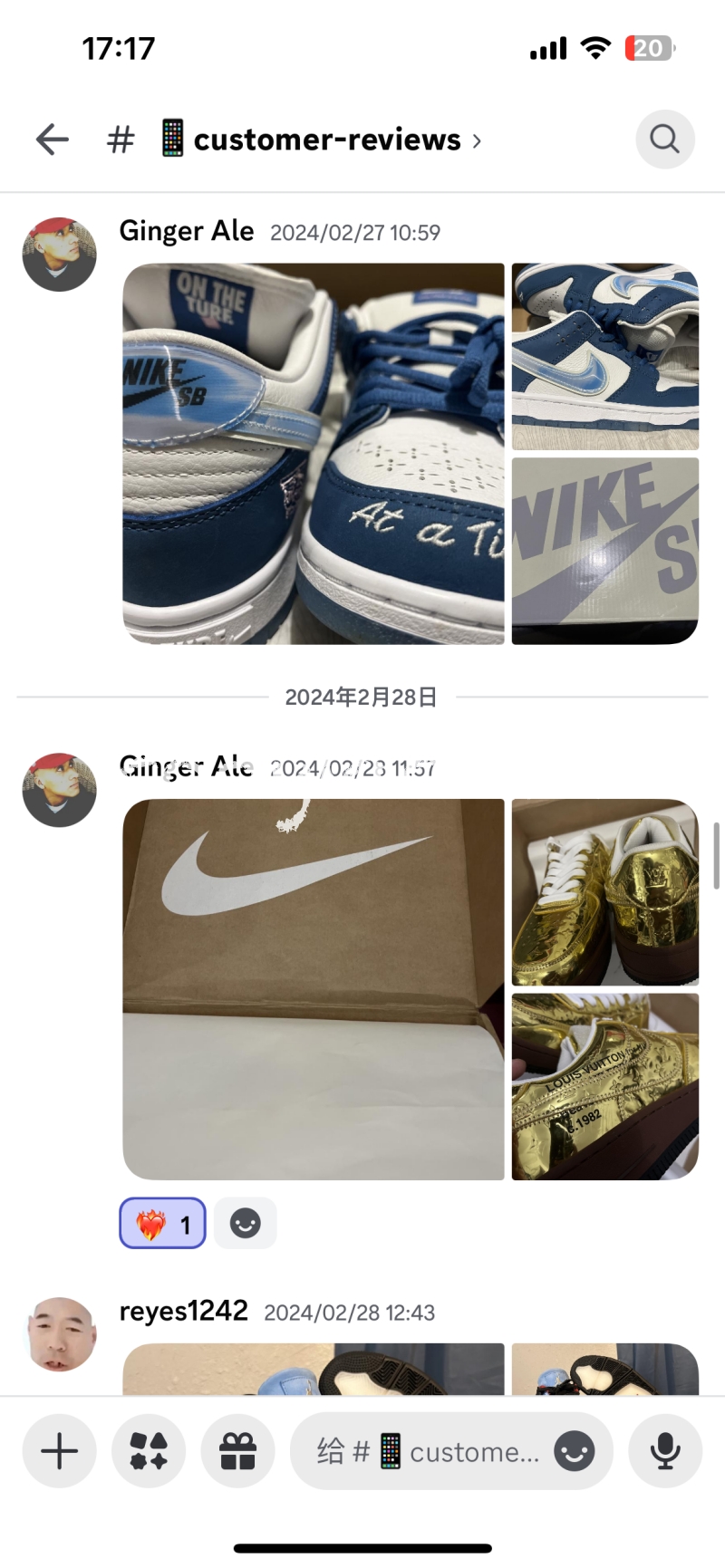
Task: Open reyes1242's black sneaker photo
Action: pyautogui.click(x=313, y=1370)
